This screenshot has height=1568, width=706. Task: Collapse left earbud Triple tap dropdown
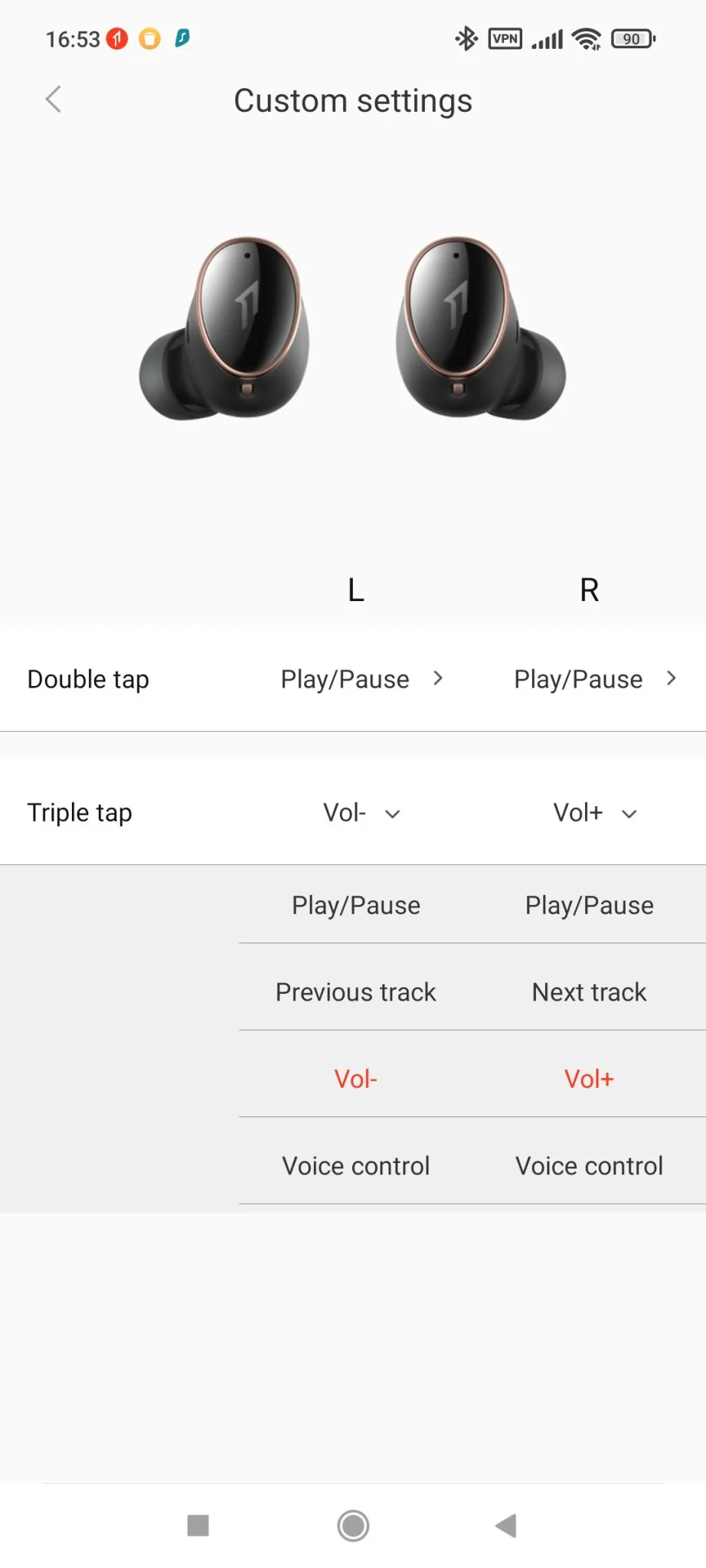click(361, 813)
